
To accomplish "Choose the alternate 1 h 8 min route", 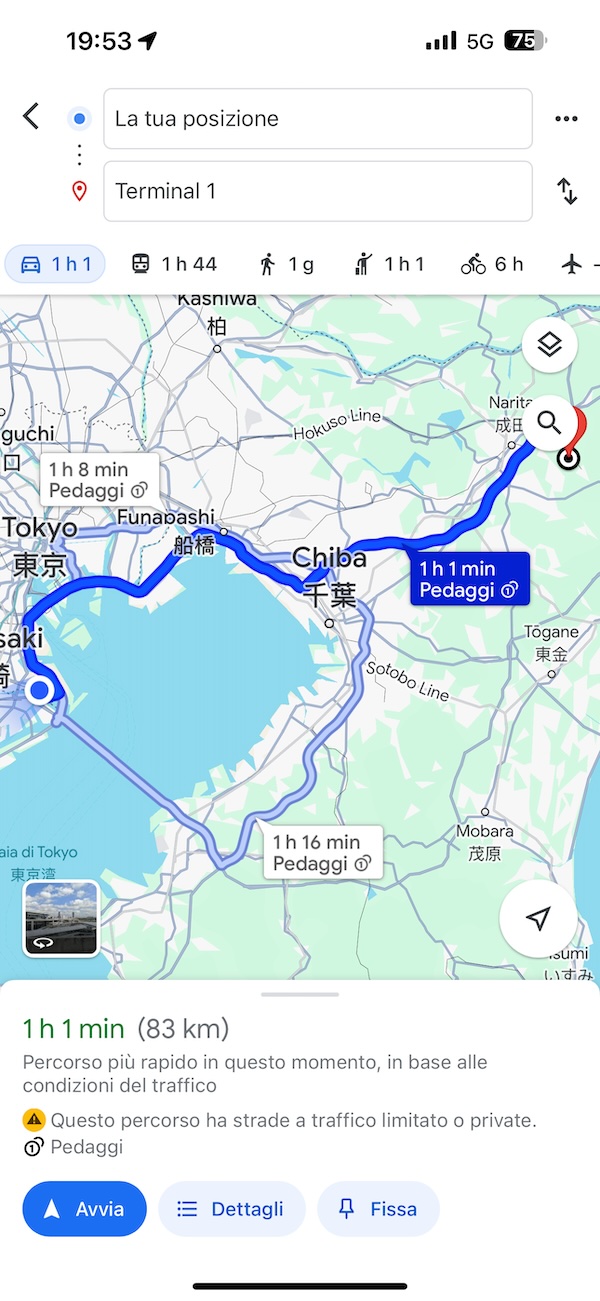I will click(x=99, y=479).
